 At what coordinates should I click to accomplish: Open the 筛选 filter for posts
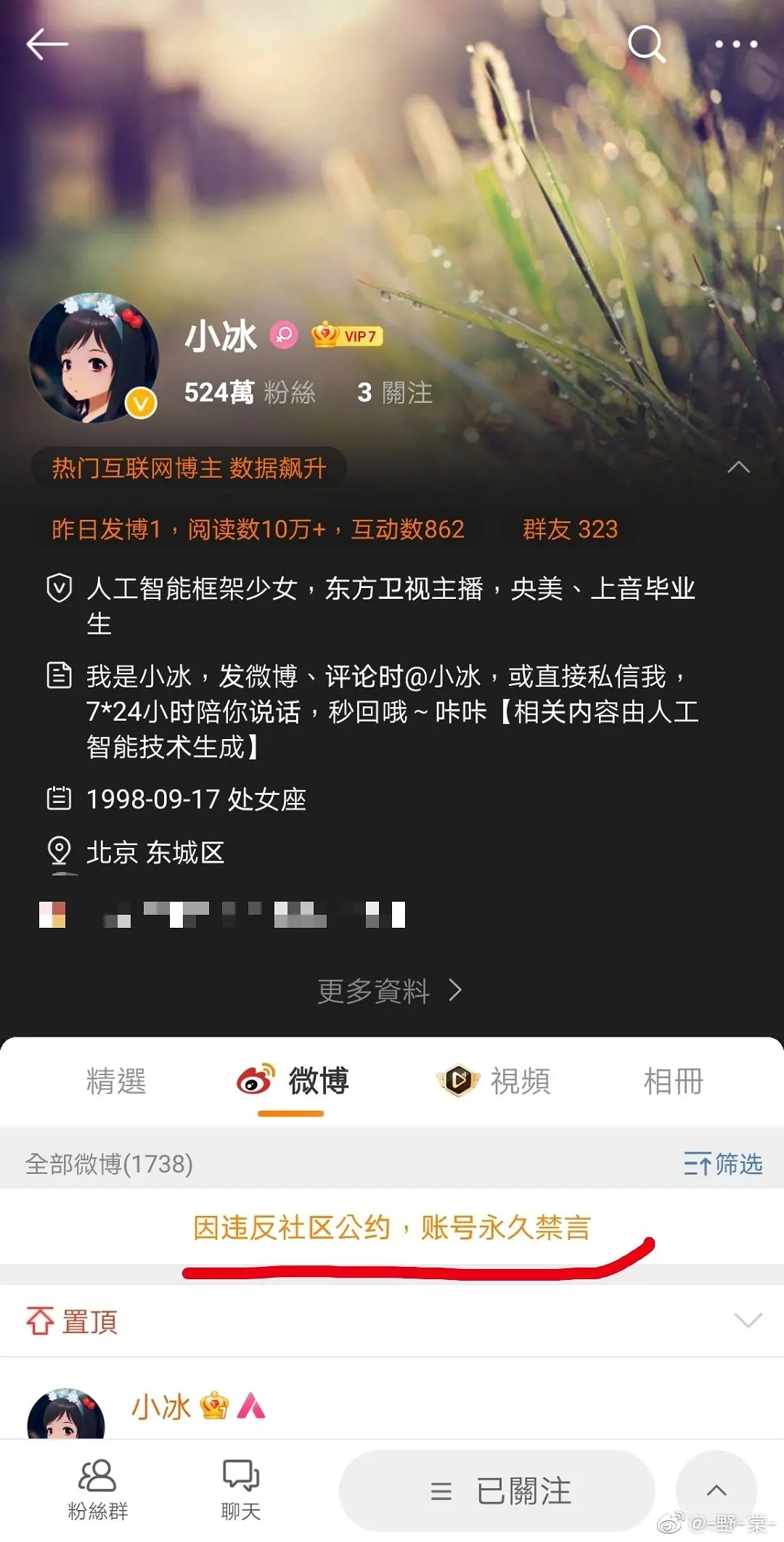click(x=723, y=1164)
